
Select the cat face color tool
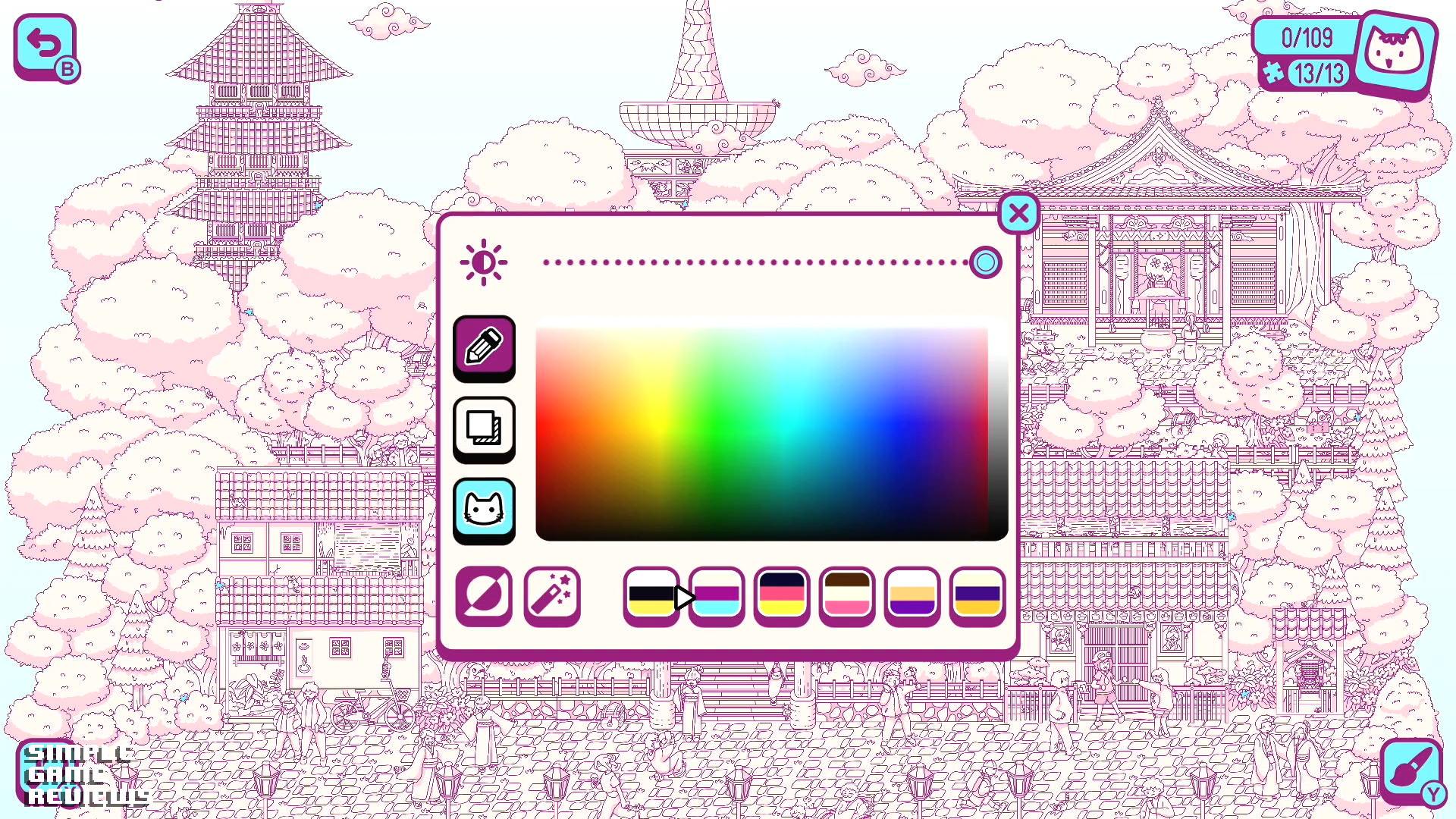coord(484,510)
